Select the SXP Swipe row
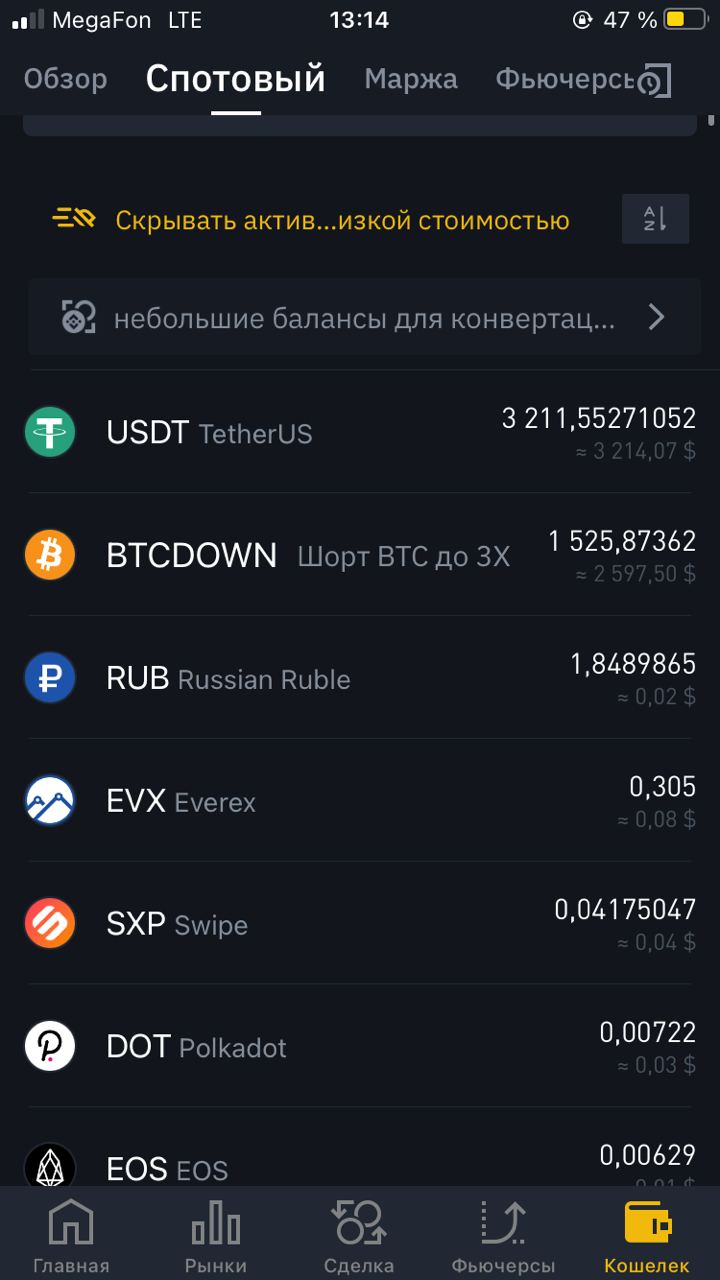 (x=360, y=925)
